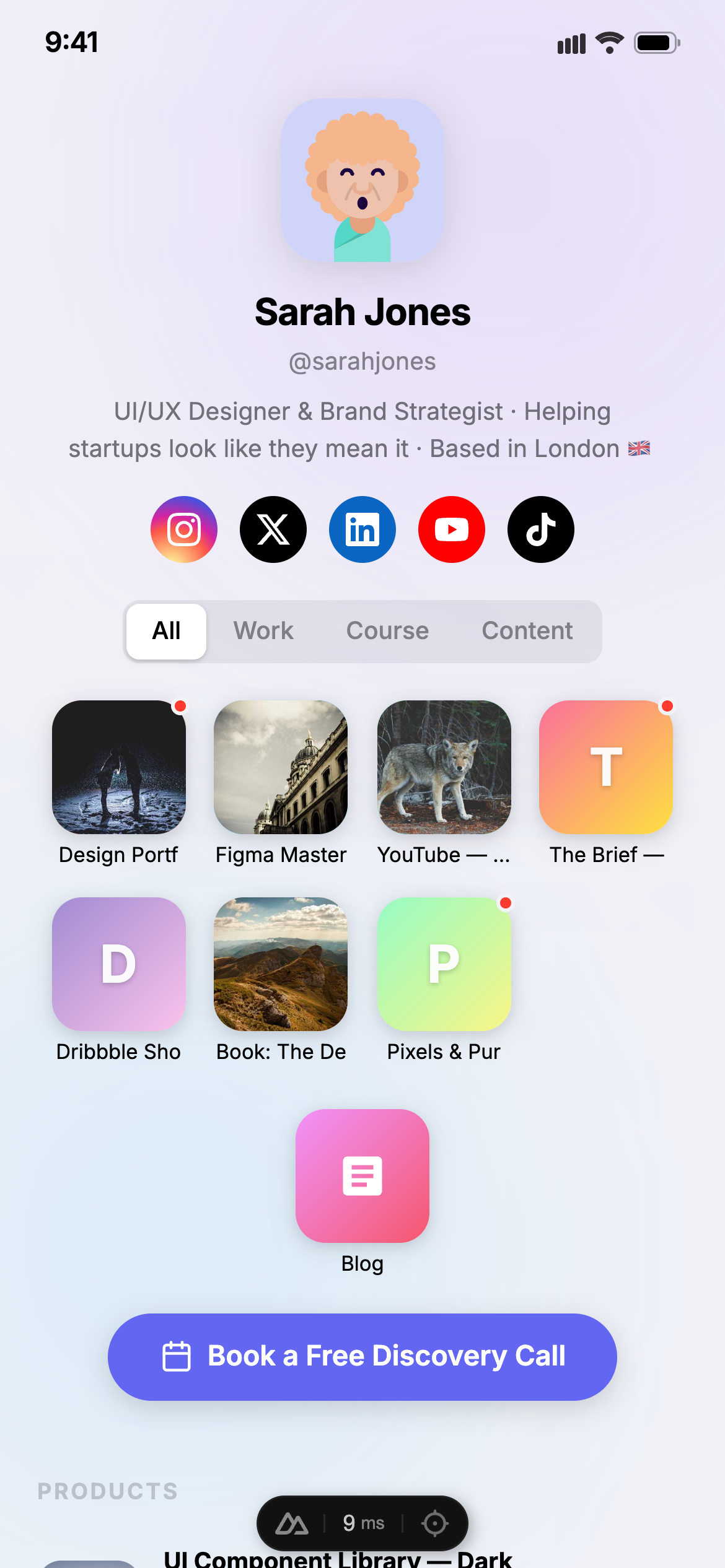Open the TikTok social icon
The width and height of the screenshot is (725, 1568).
tap(541, 529)
